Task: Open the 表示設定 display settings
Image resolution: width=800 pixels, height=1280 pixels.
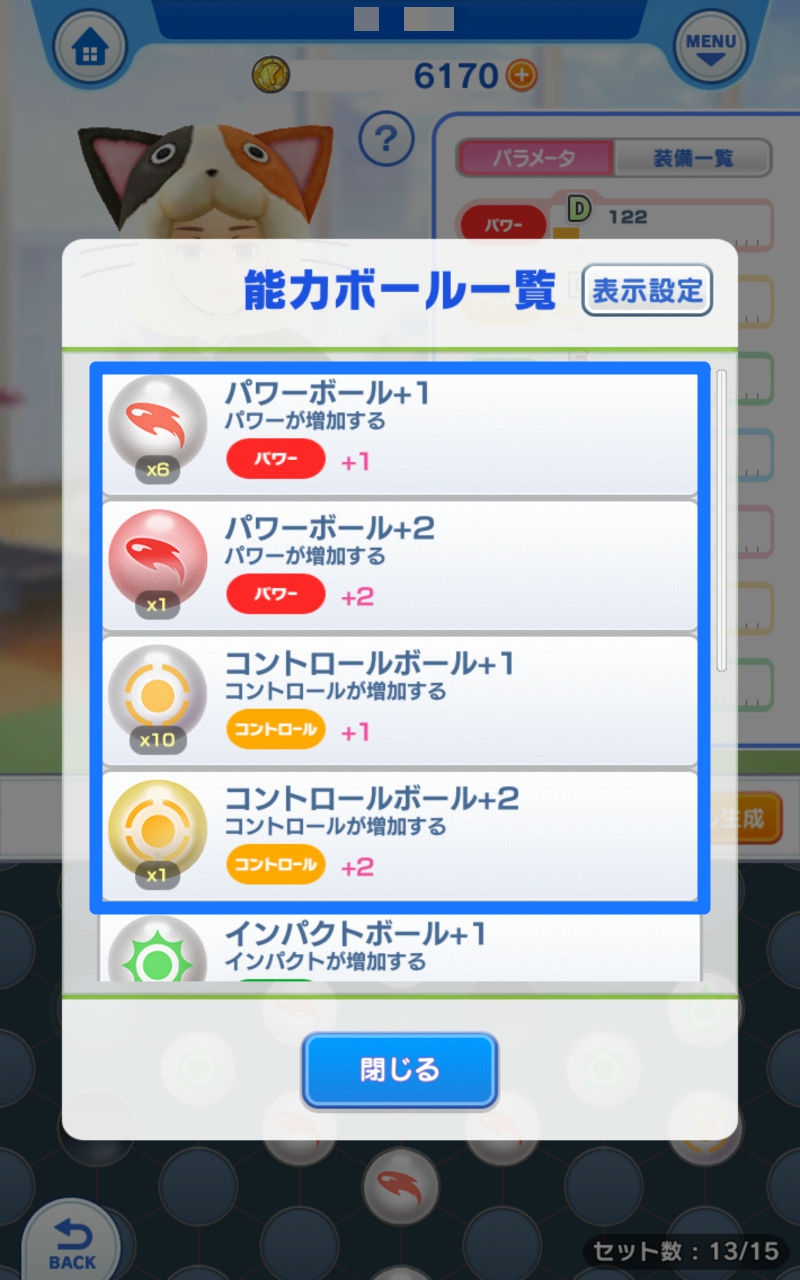Action: [x=647, y=291]
